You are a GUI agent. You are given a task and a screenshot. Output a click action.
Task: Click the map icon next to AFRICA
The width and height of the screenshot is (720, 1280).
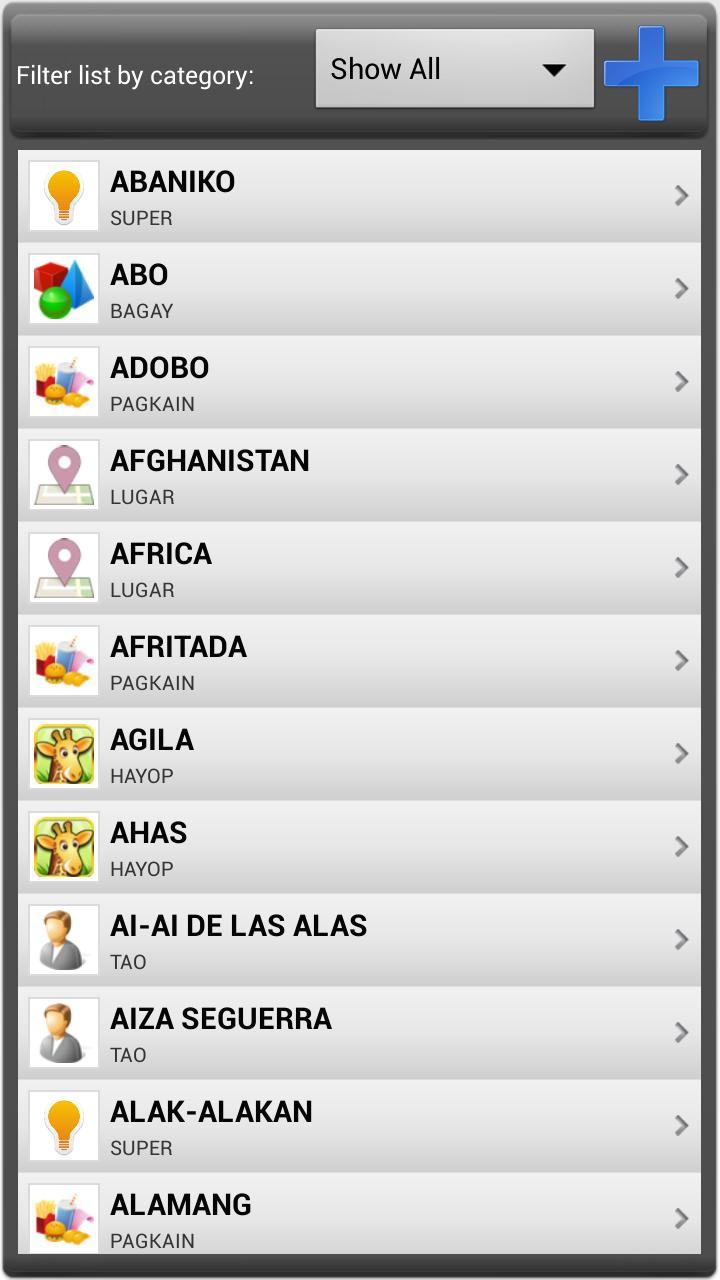pos(63,567)
